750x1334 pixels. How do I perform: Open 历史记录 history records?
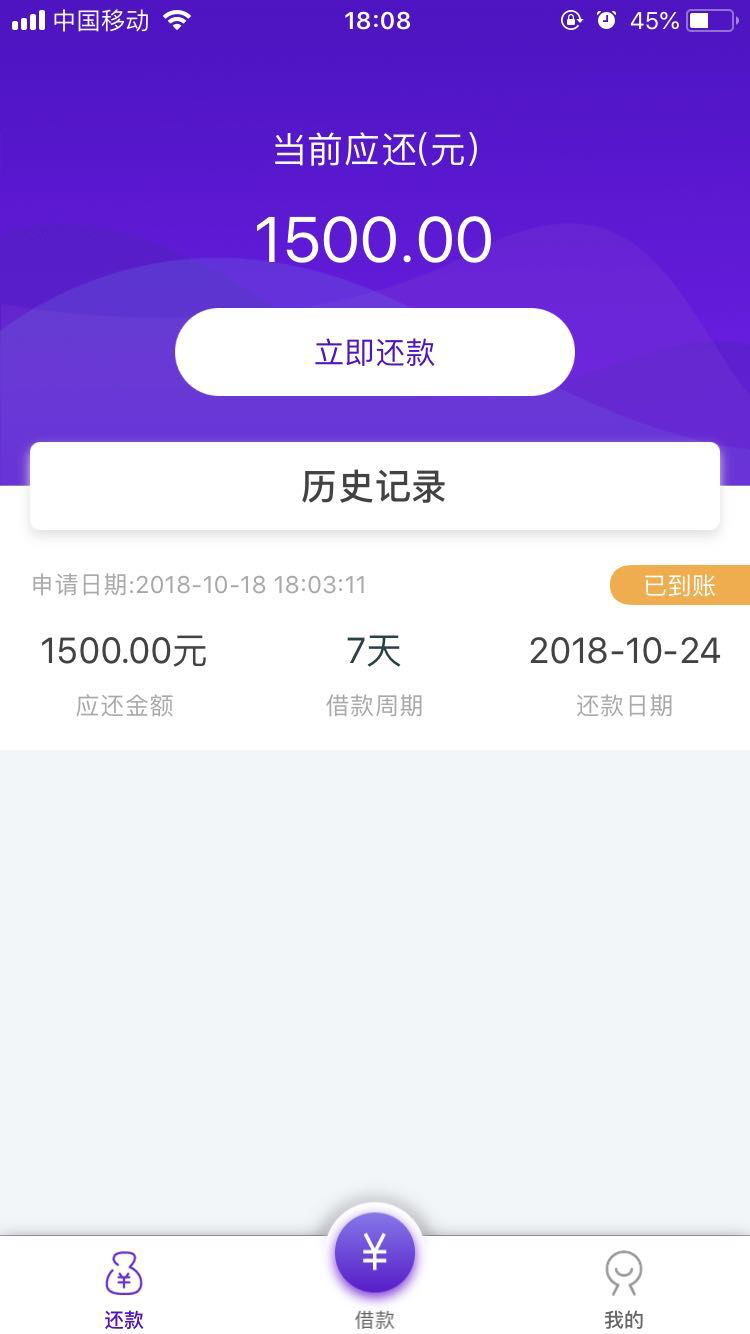tap(375, 486)
